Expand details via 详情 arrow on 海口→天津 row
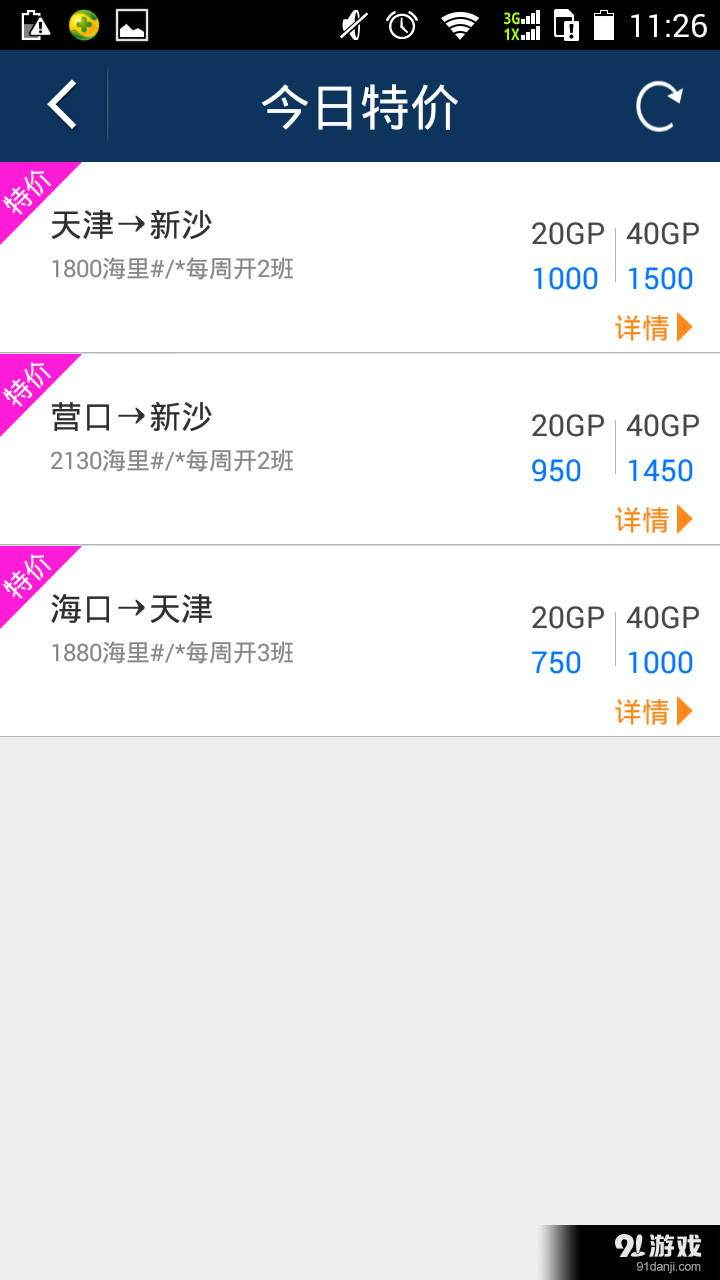 point(686,711)
